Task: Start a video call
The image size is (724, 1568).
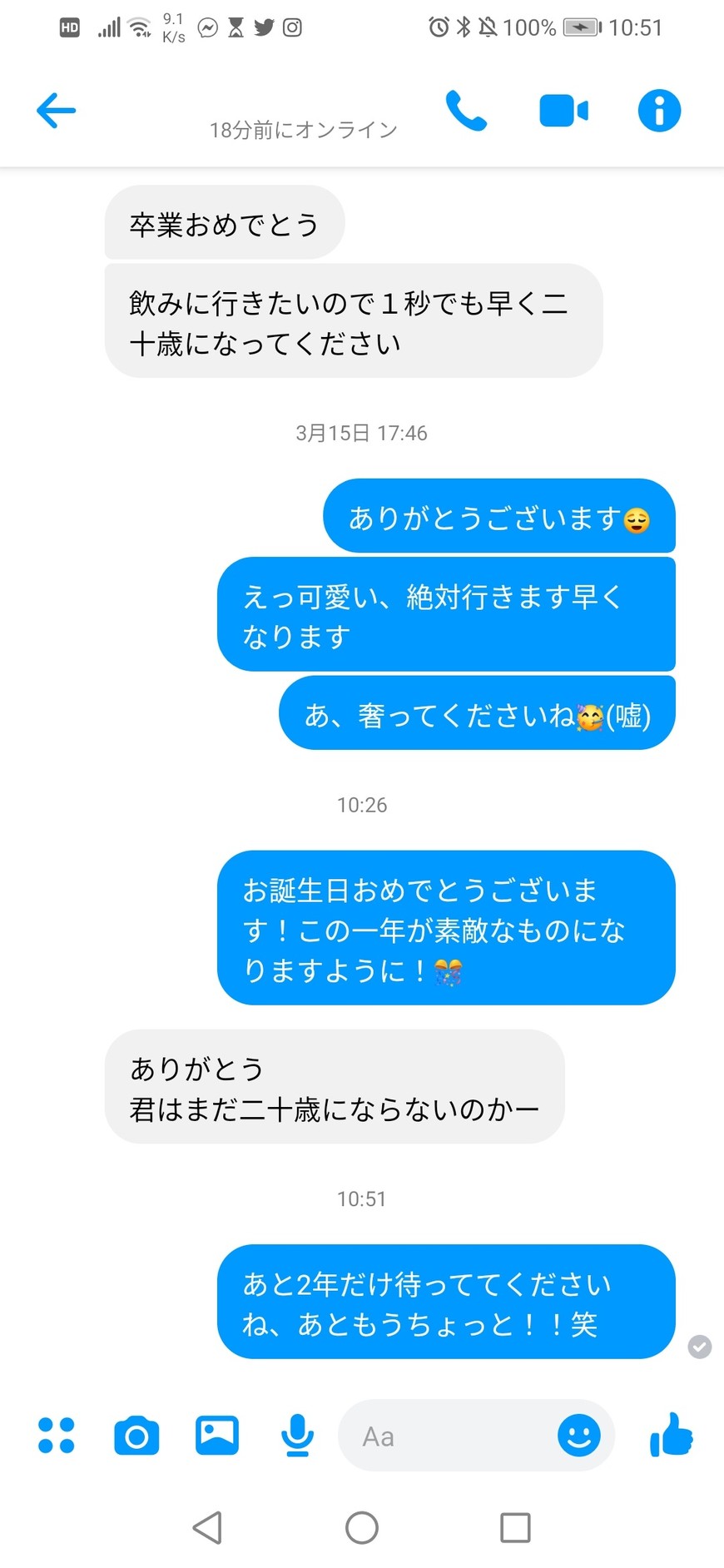Action: [563, 111]
